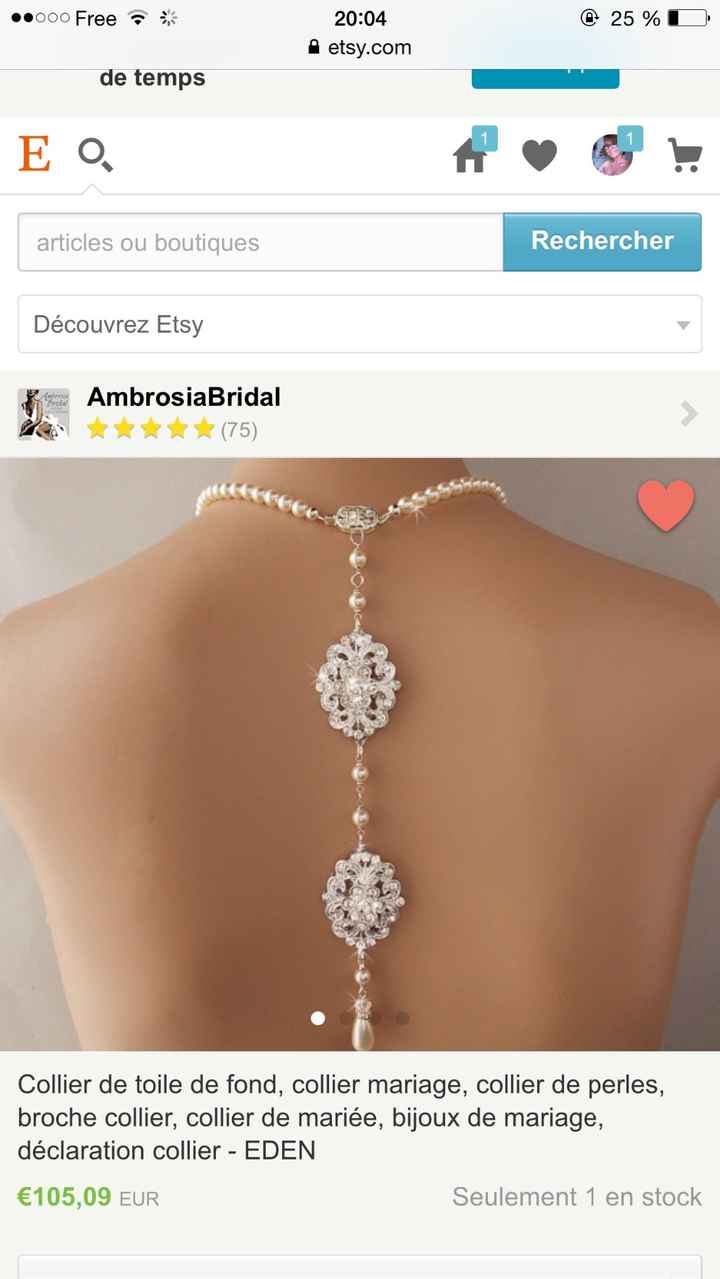Click the dropdown arrow on Découvrez Etsy
Screen dimensions: 720x1279
[683, 324]
